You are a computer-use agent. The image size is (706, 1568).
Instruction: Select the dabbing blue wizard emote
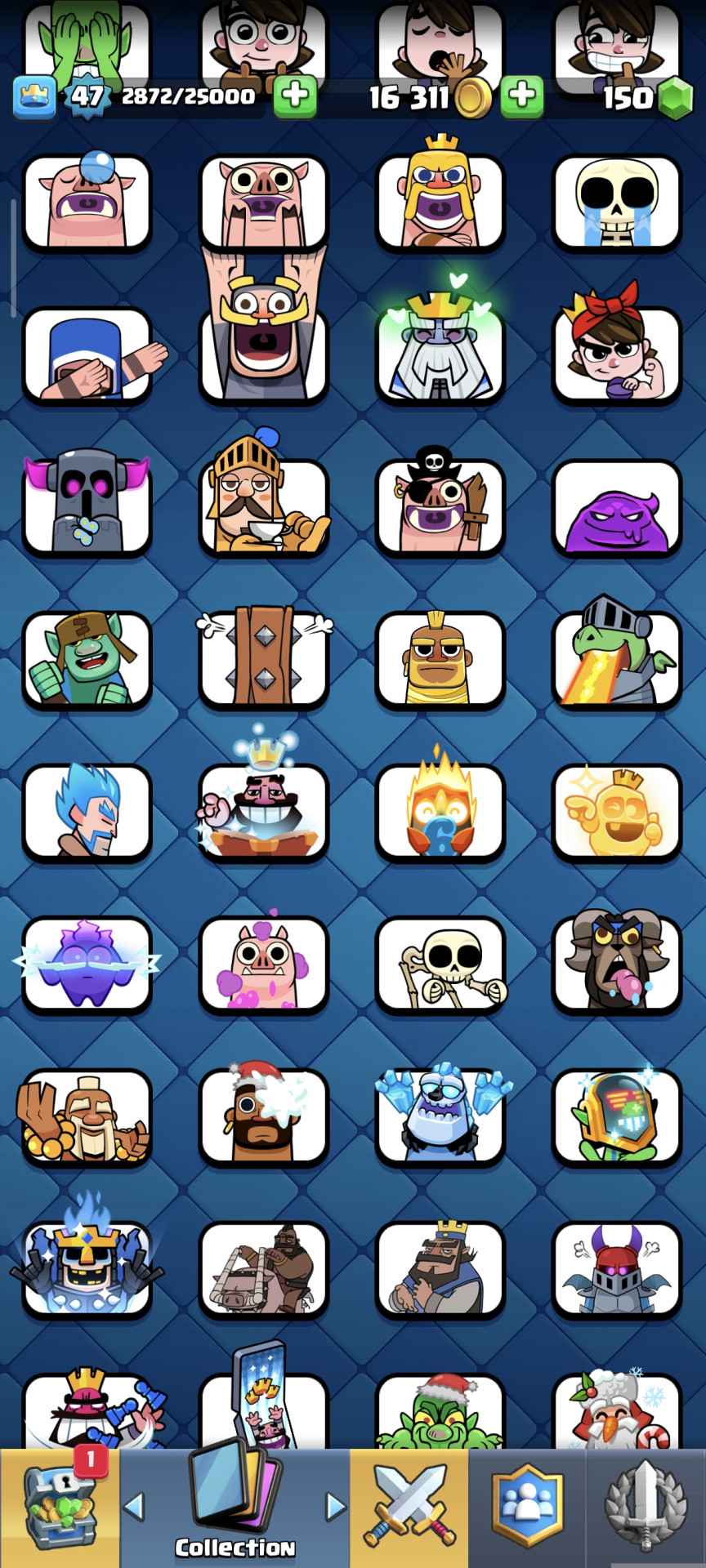coord(87,355)
